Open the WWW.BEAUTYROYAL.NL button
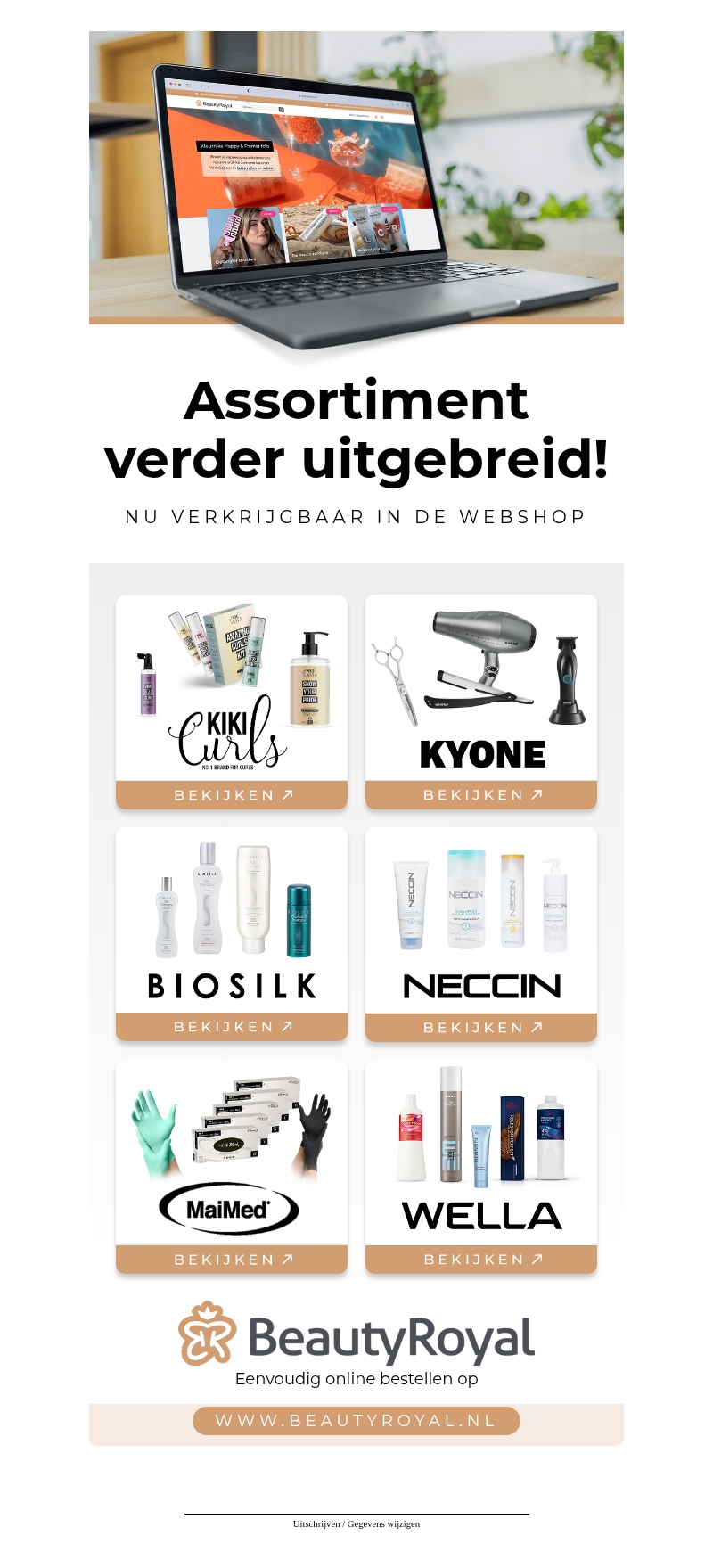This screenshot has width=713, height=1568. (x=356, y=1421)
